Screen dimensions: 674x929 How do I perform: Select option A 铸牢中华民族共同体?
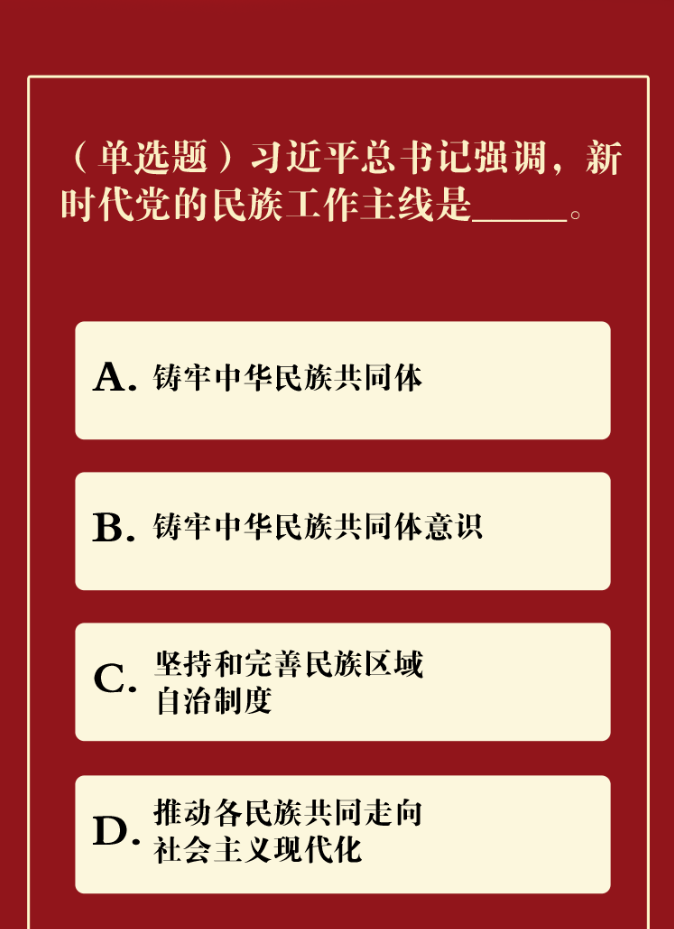(342, 380)
